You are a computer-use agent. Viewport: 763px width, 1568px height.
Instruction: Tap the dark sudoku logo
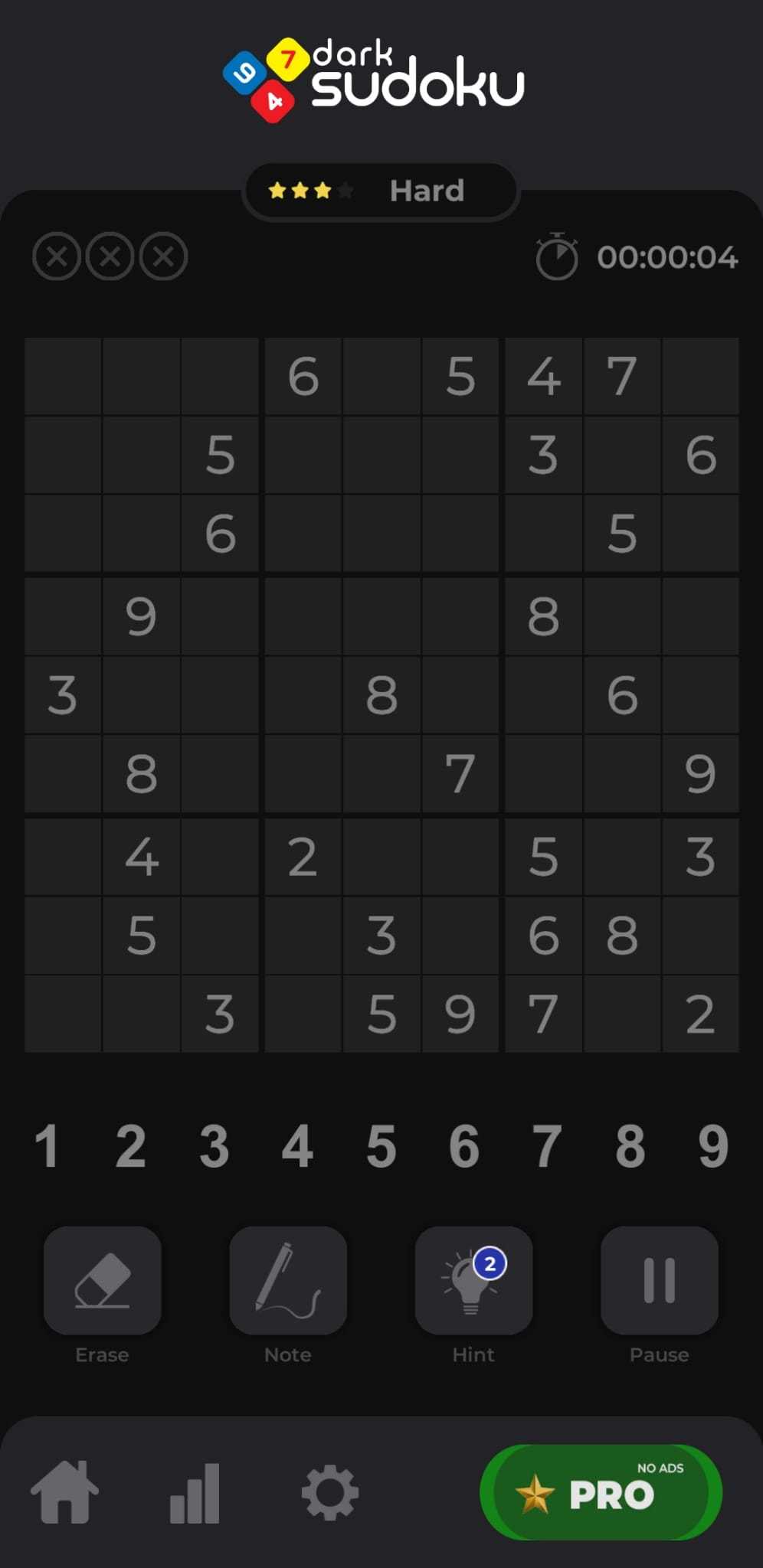(375, 77)
